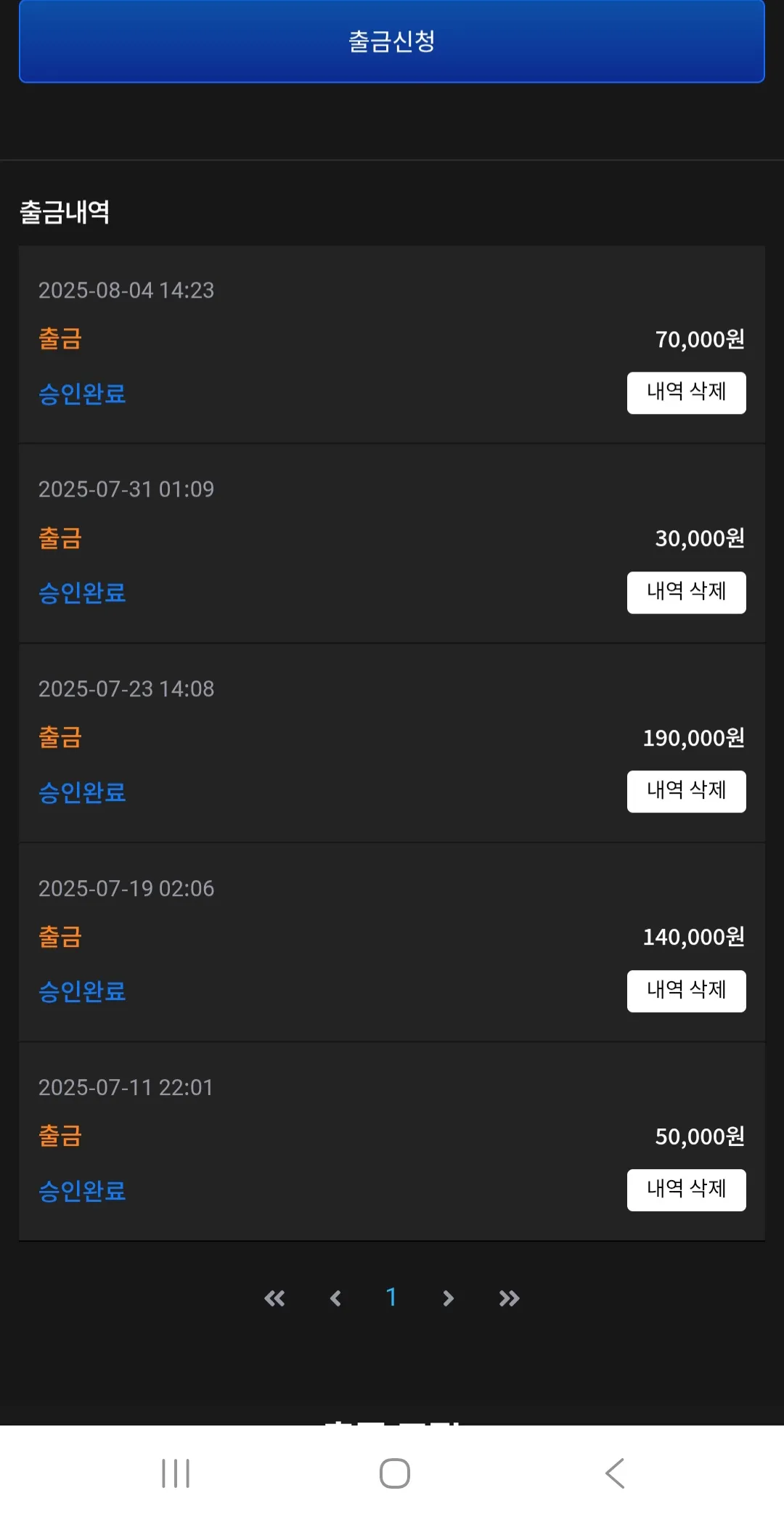Tap the 출금신청 button
Viewport: 784px width, 1517px height.
click(x=392, y=41)
